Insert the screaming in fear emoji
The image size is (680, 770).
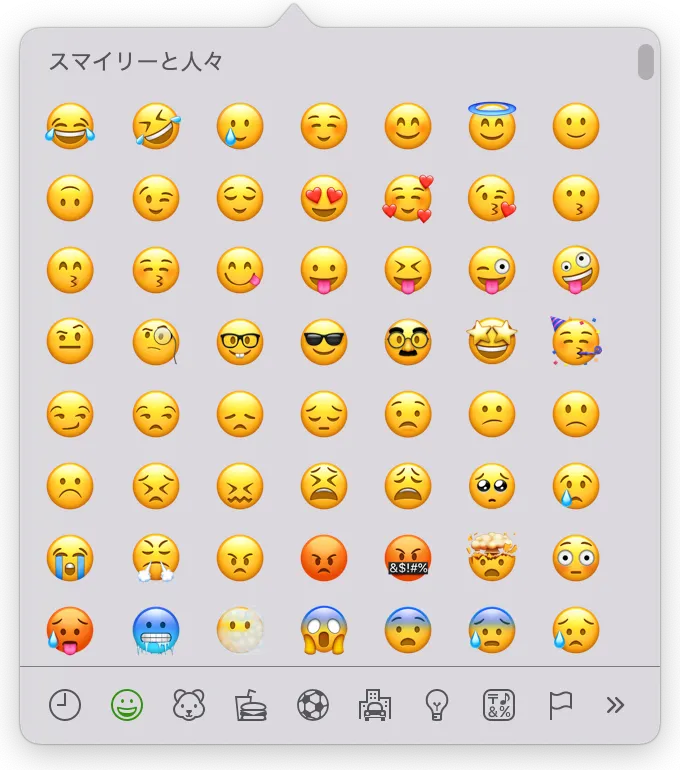pos(324,630)
